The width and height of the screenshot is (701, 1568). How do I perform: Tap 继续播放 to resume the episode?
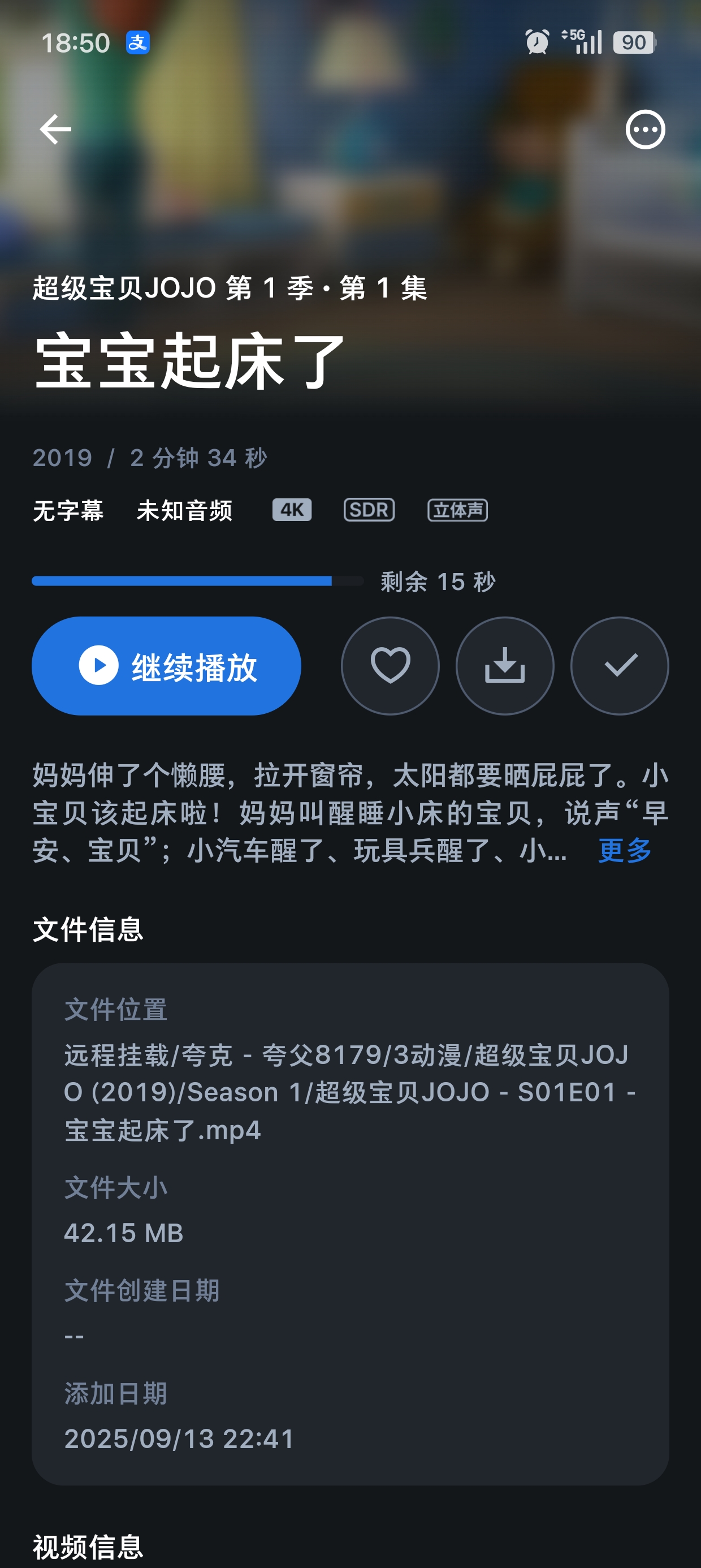[x=166, y=666]
